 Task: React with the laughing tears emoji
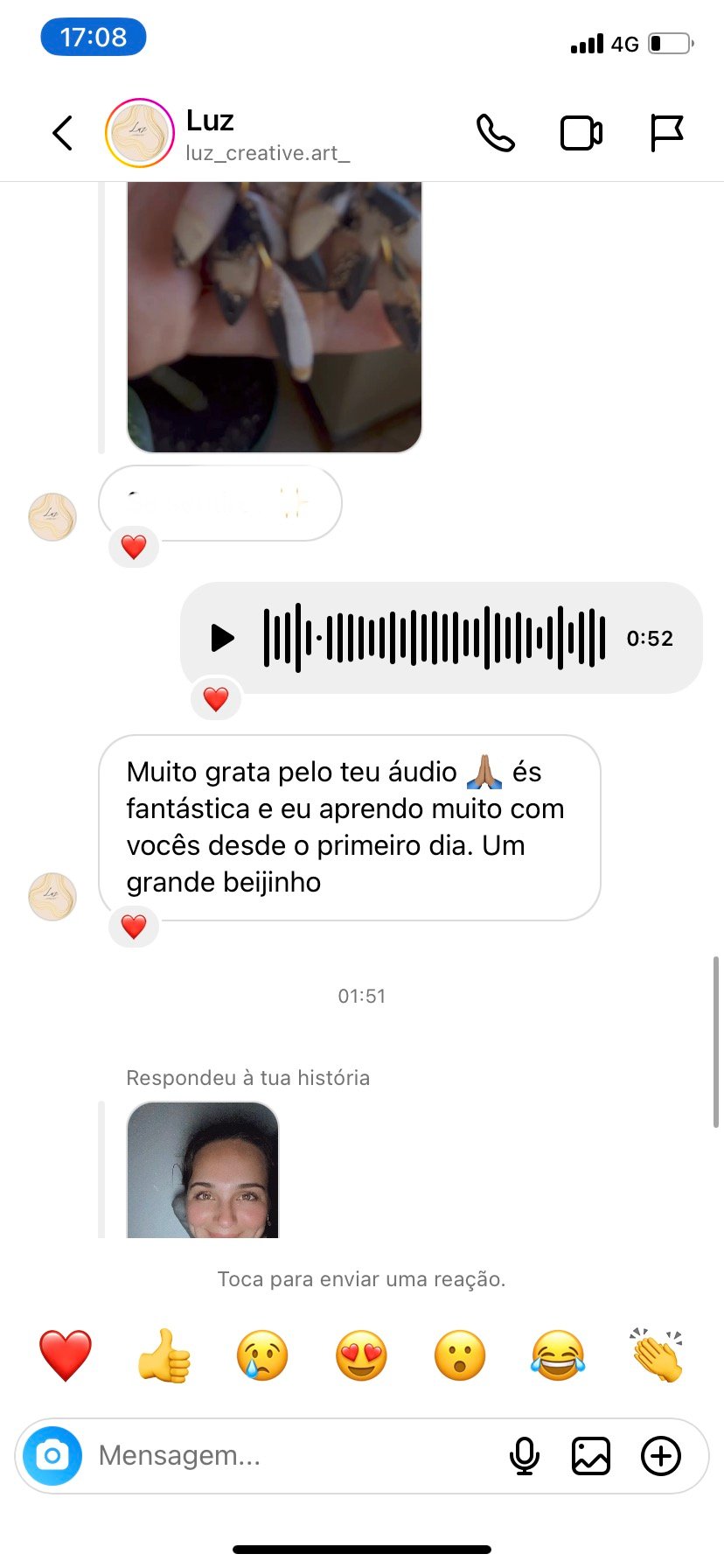coord(558,1355)
